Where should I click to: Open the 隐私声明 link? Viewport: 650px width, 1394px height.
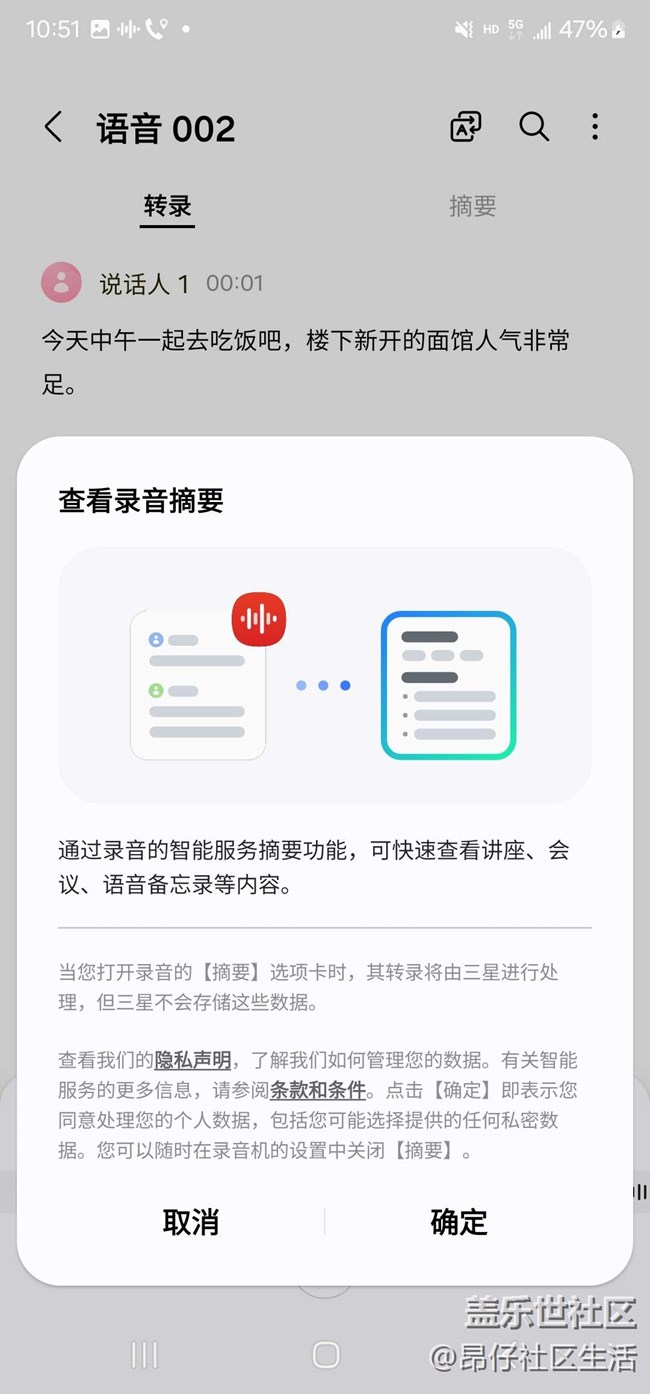[x=193, y=1060]
